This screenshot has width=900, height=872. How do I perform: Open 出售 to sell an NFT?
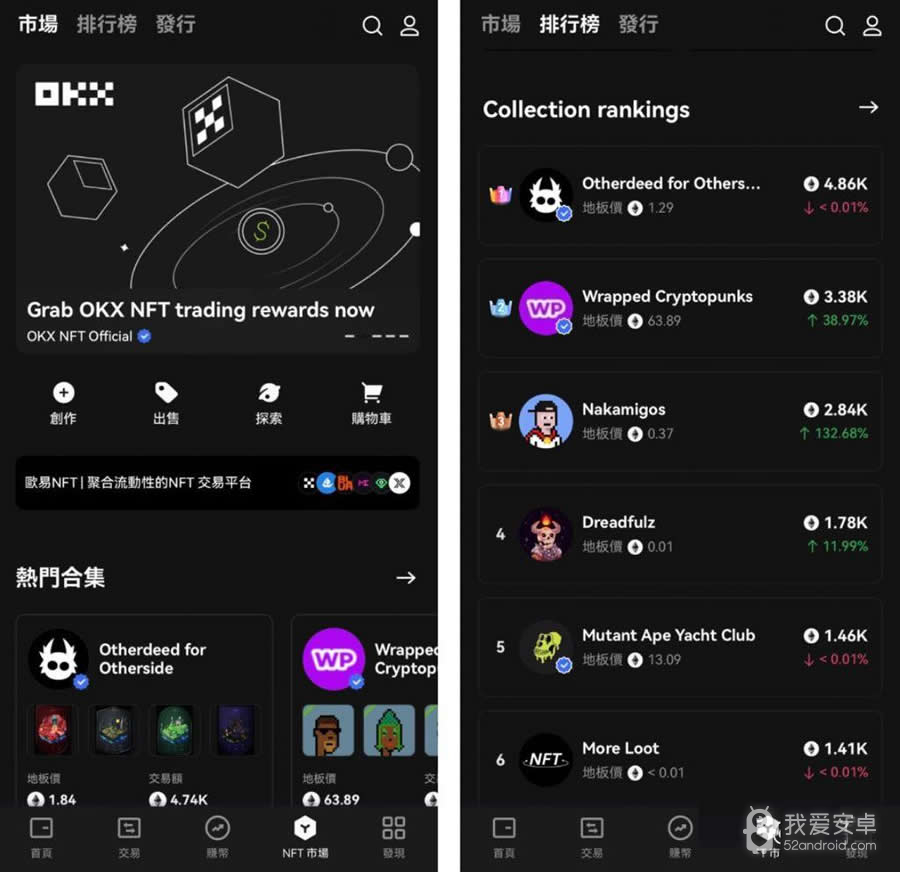[x=166, y=403]
